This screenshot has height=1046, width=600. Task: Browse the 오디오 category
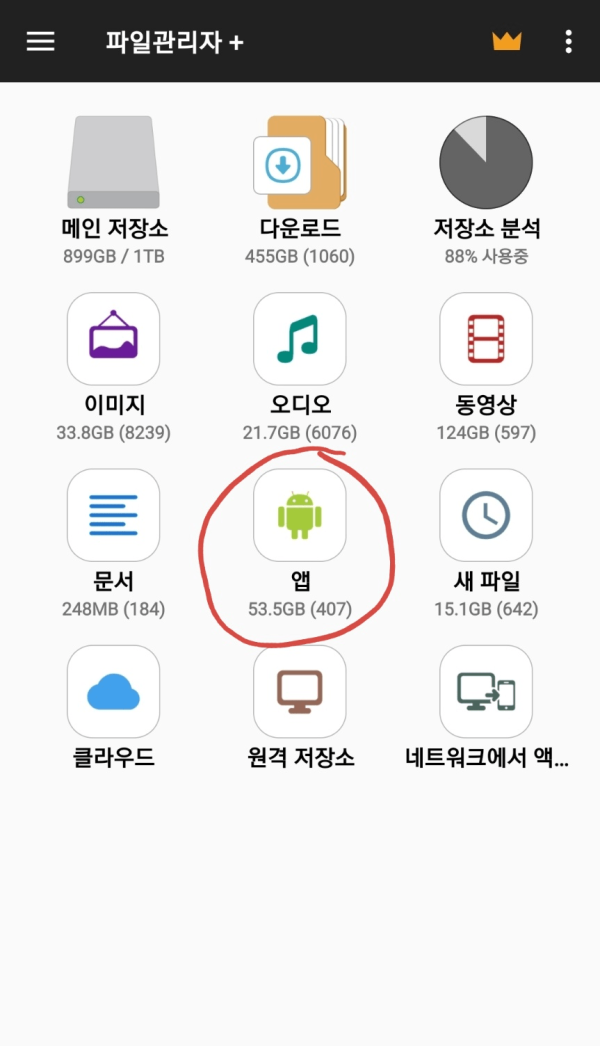(300, 367)
